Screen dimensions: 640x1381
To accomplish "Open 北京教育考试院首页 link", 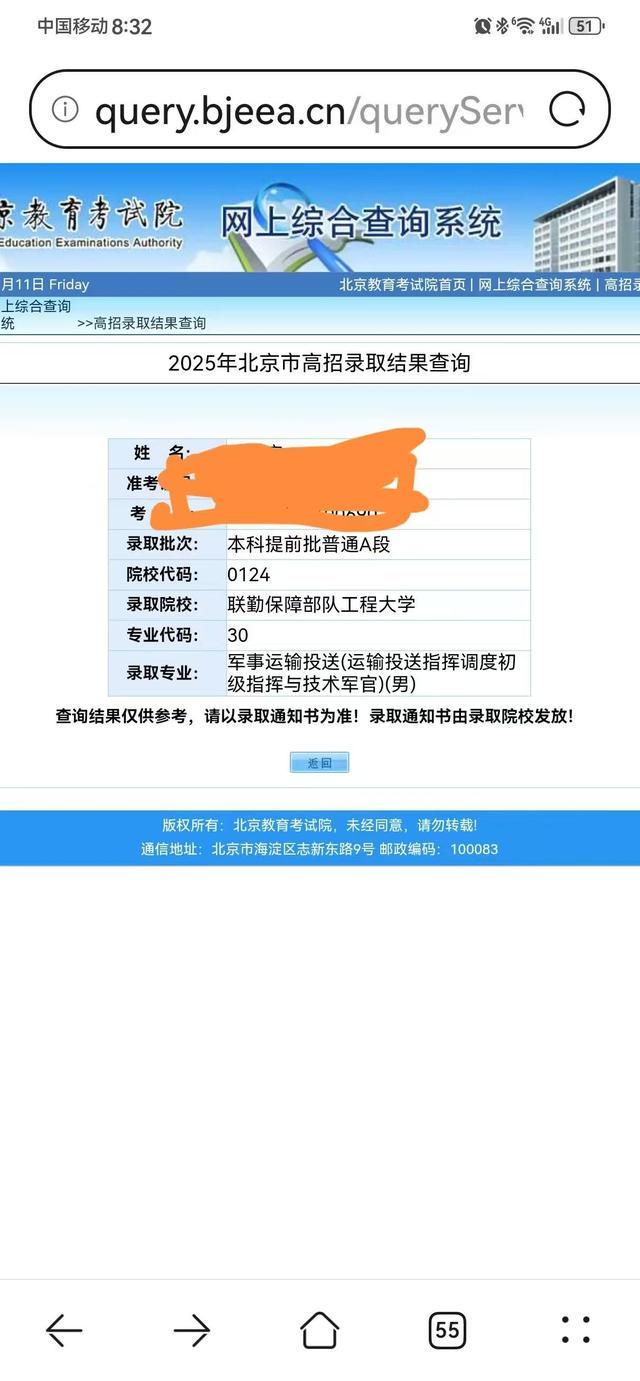I will (402, 284).
